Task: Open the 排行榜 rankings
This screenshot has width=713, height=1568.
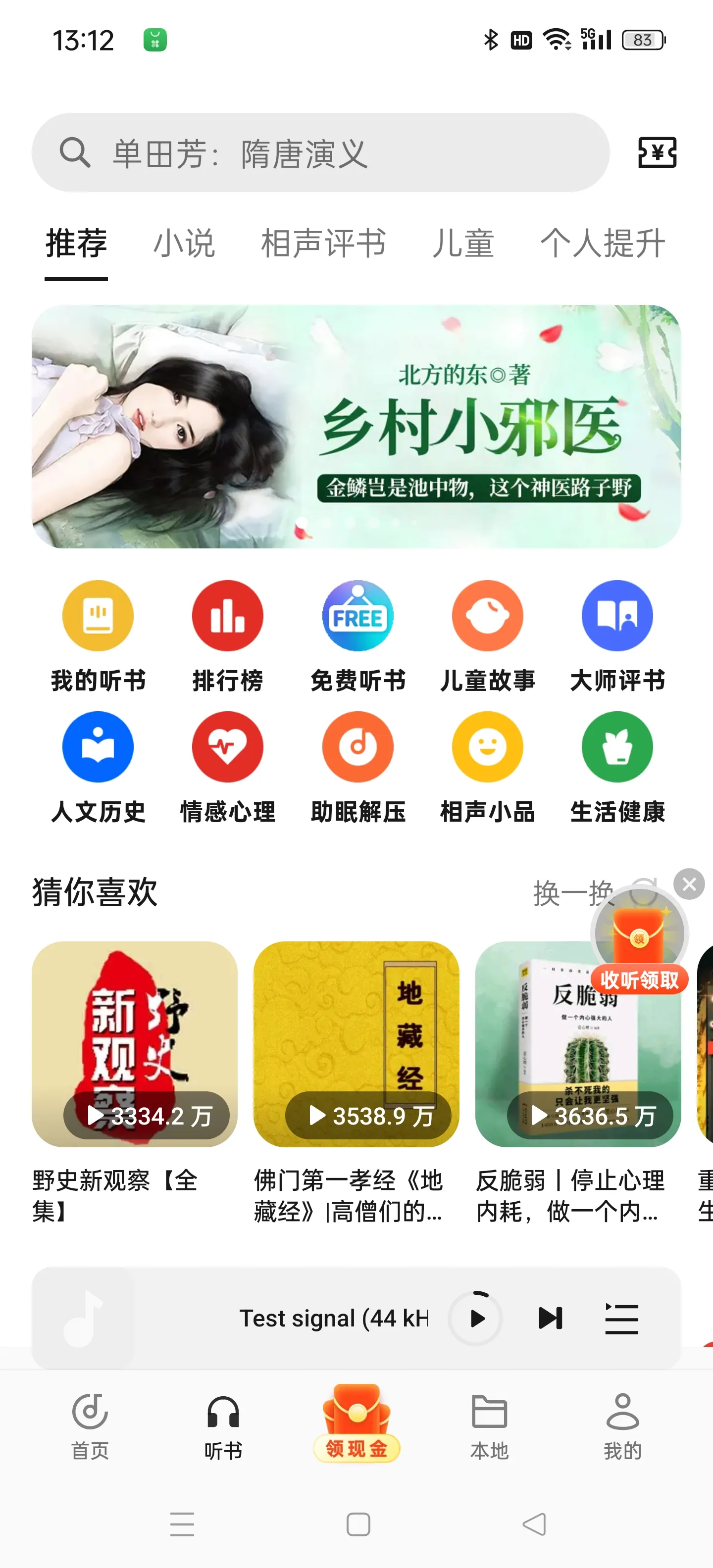Action: click(x=228, y=636)
